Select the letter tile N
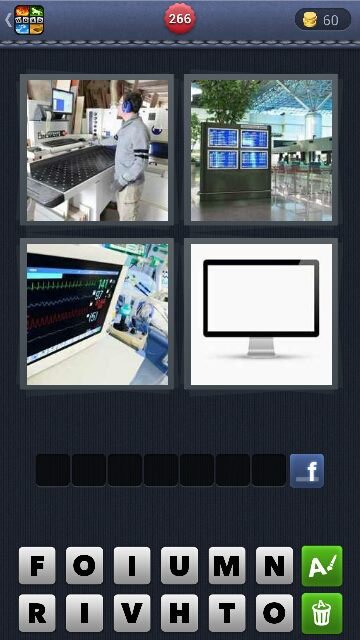Image resolution: width=360 pixels, height=640 pixels. pyautogui.click(x=274, y=566)
